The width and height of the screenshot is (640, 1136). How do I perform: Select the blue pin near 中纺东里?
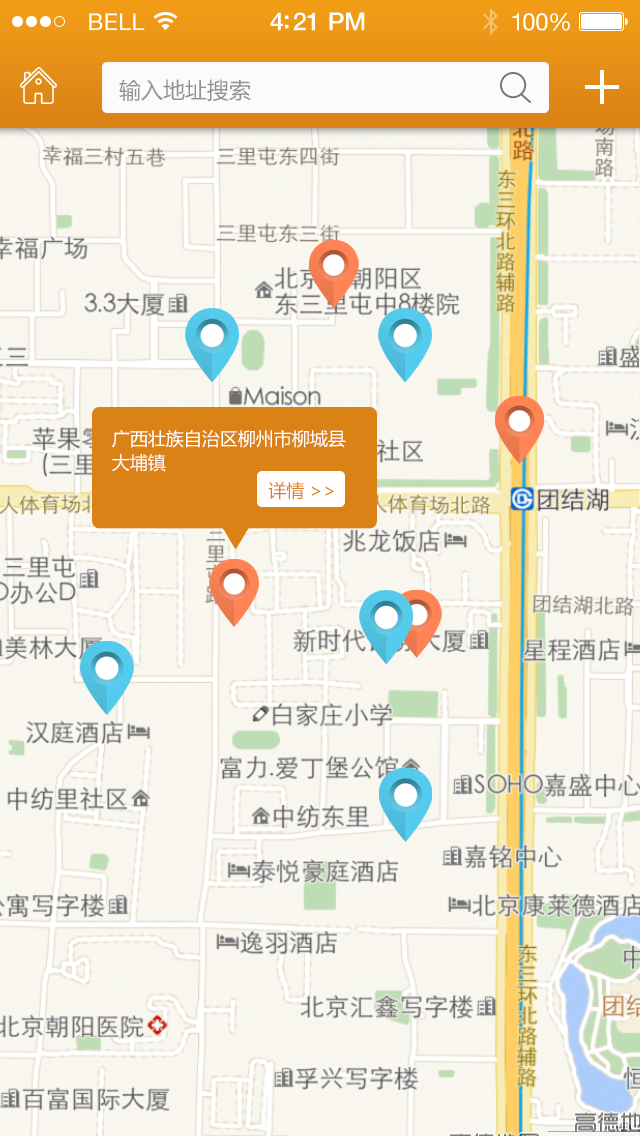[x=405, y=798]
